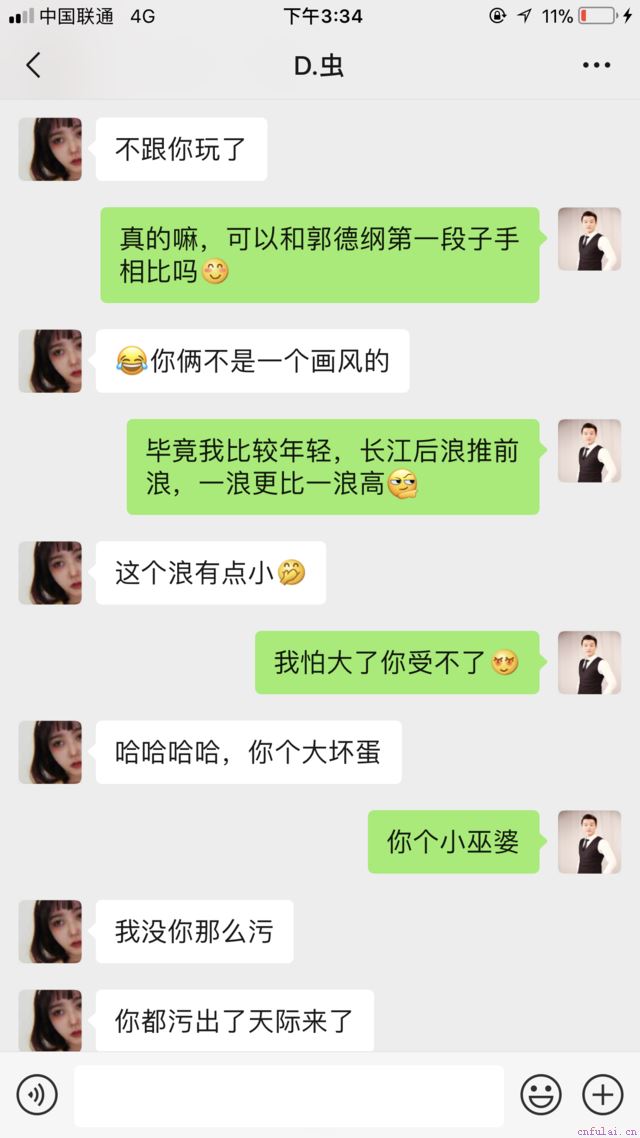The height and width of the screenshot is (1138, 640).
Task: Open the emoji sticker panel
Action: (x=541, y=1095)
